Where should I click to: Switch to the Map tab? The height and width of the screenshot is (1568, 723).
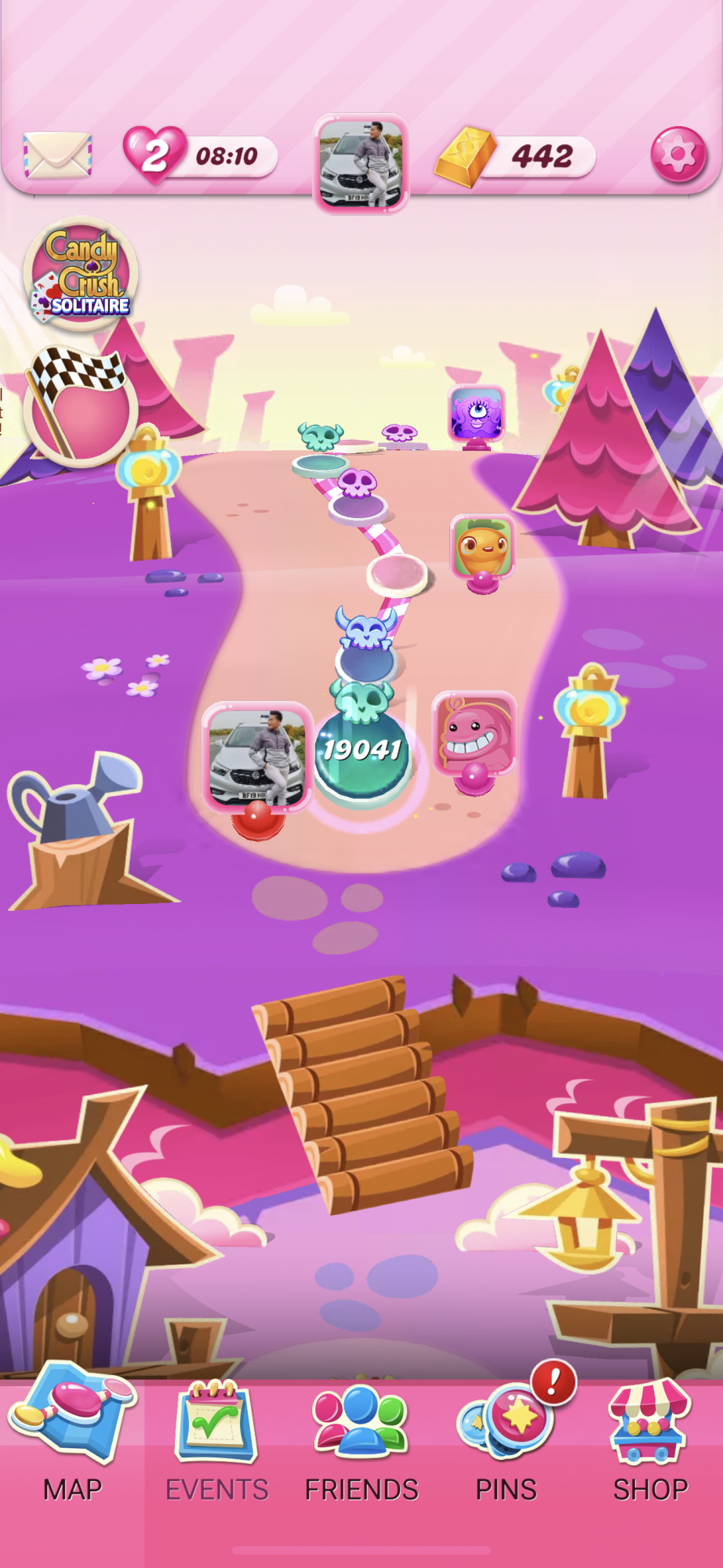72,1444
